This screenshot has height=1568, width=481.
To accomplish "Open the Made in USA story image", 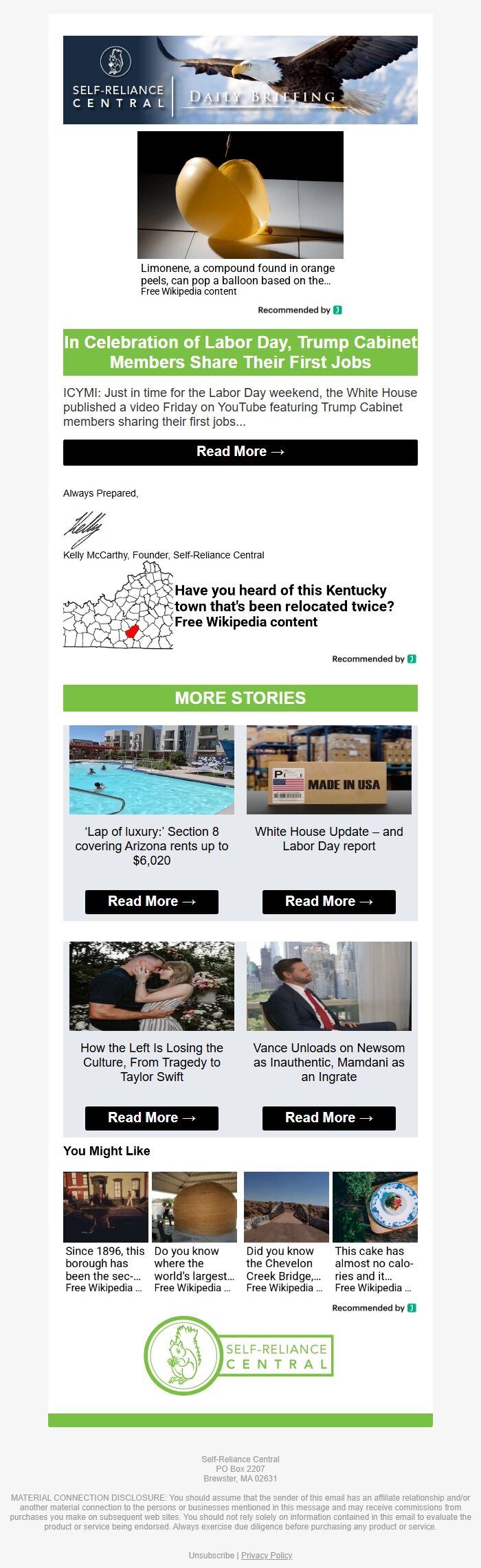I will (328, 770).
